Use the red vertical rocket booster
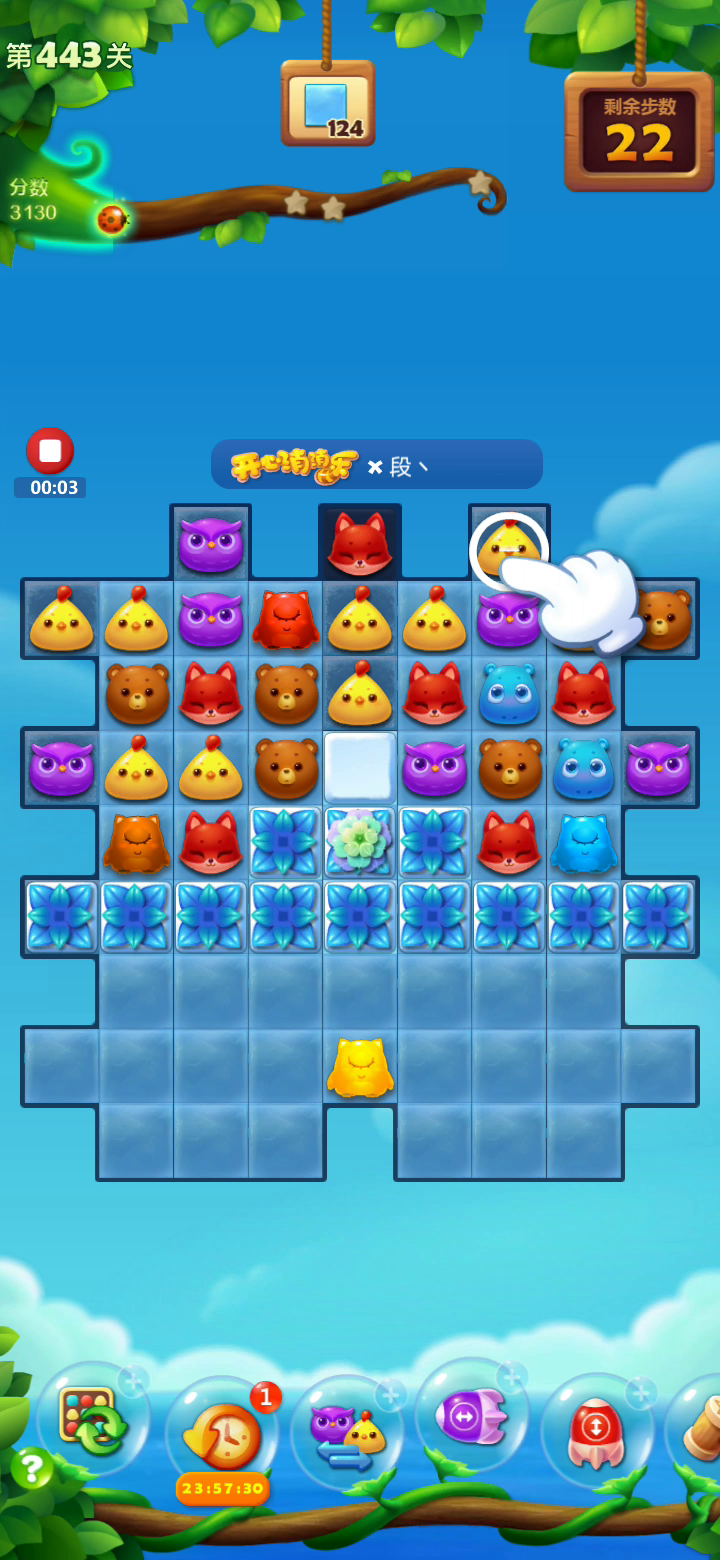This screenshot has height=1560, width=720. (597, 1431)
